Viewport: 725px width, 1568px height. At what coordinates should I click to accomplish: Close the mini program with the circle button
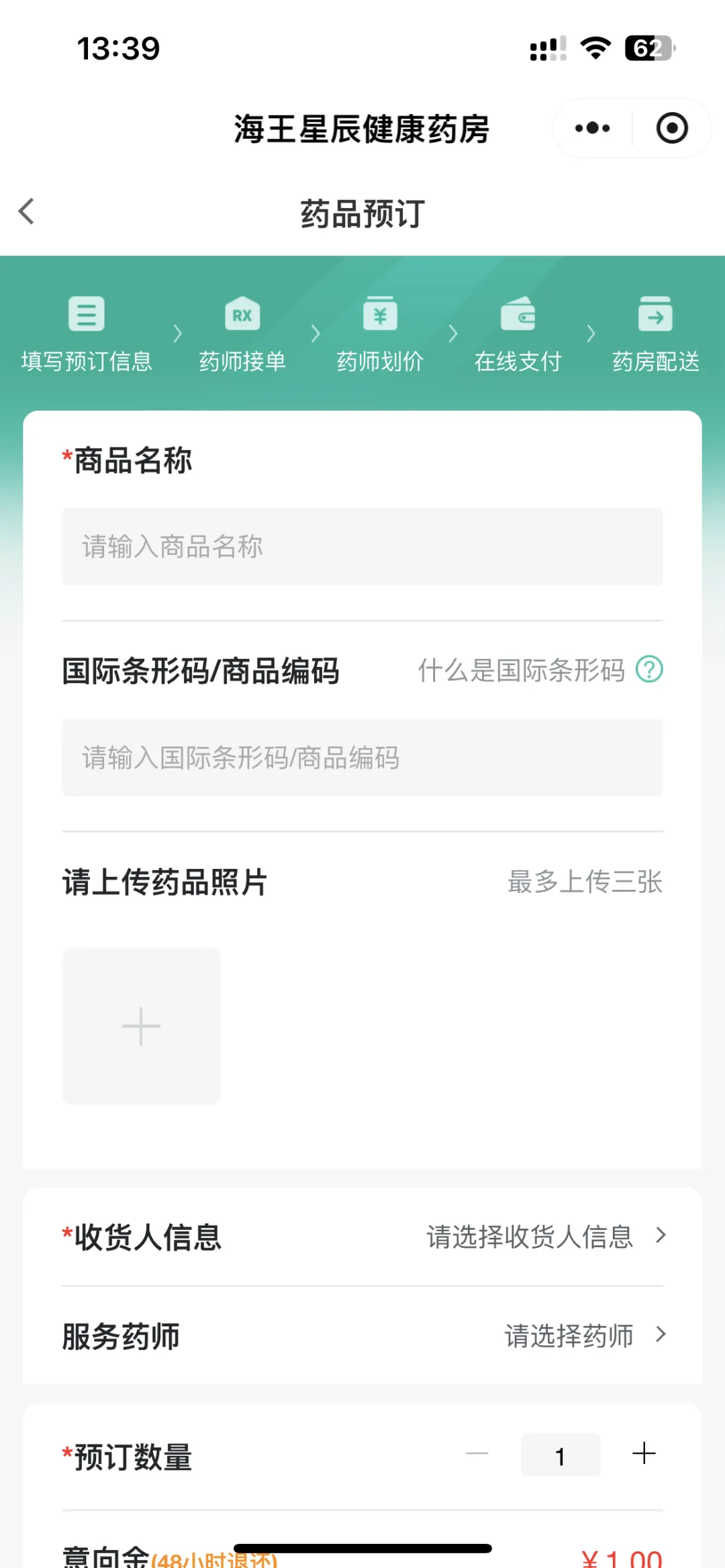pos(671,128)
